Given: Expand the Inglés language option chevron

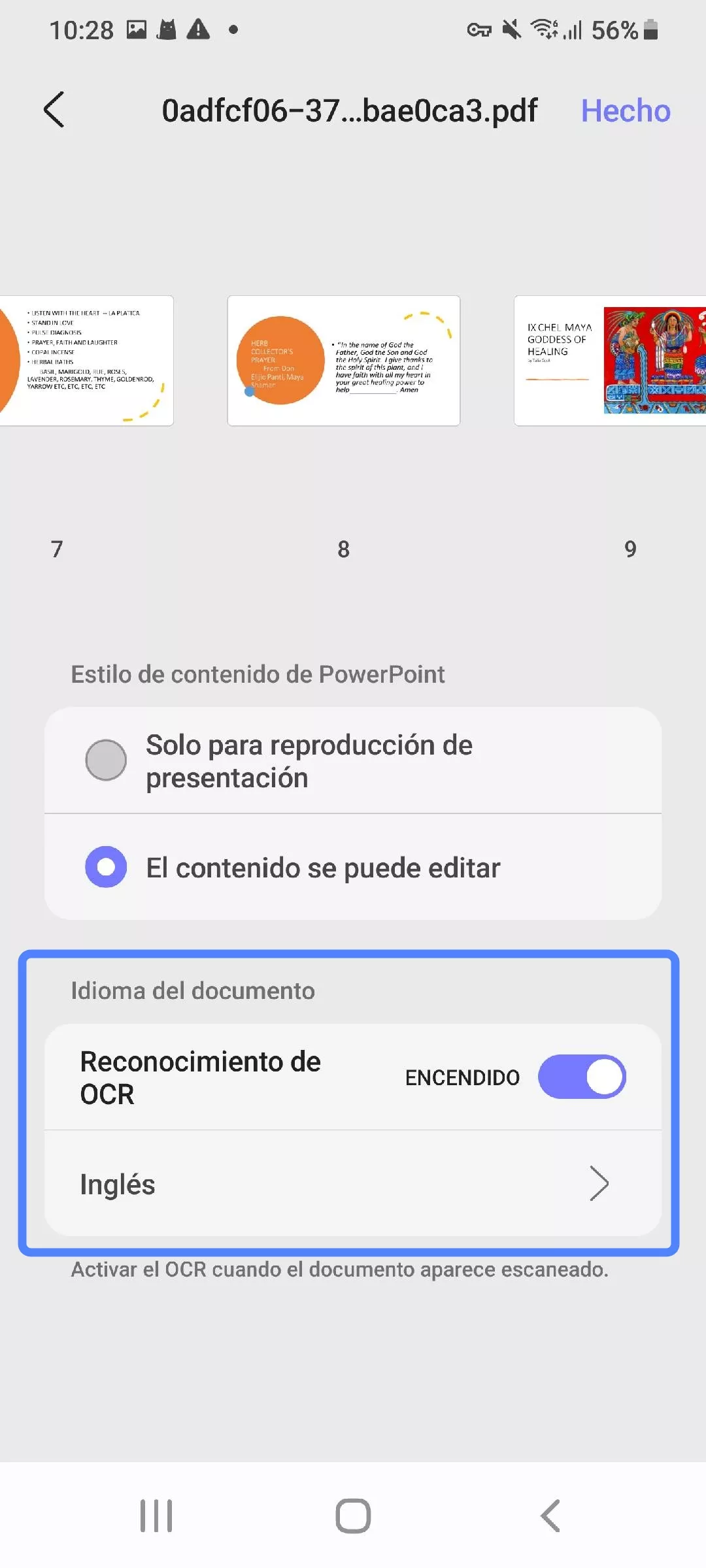Looking at the screenshot, I should tap(599, 1183).
